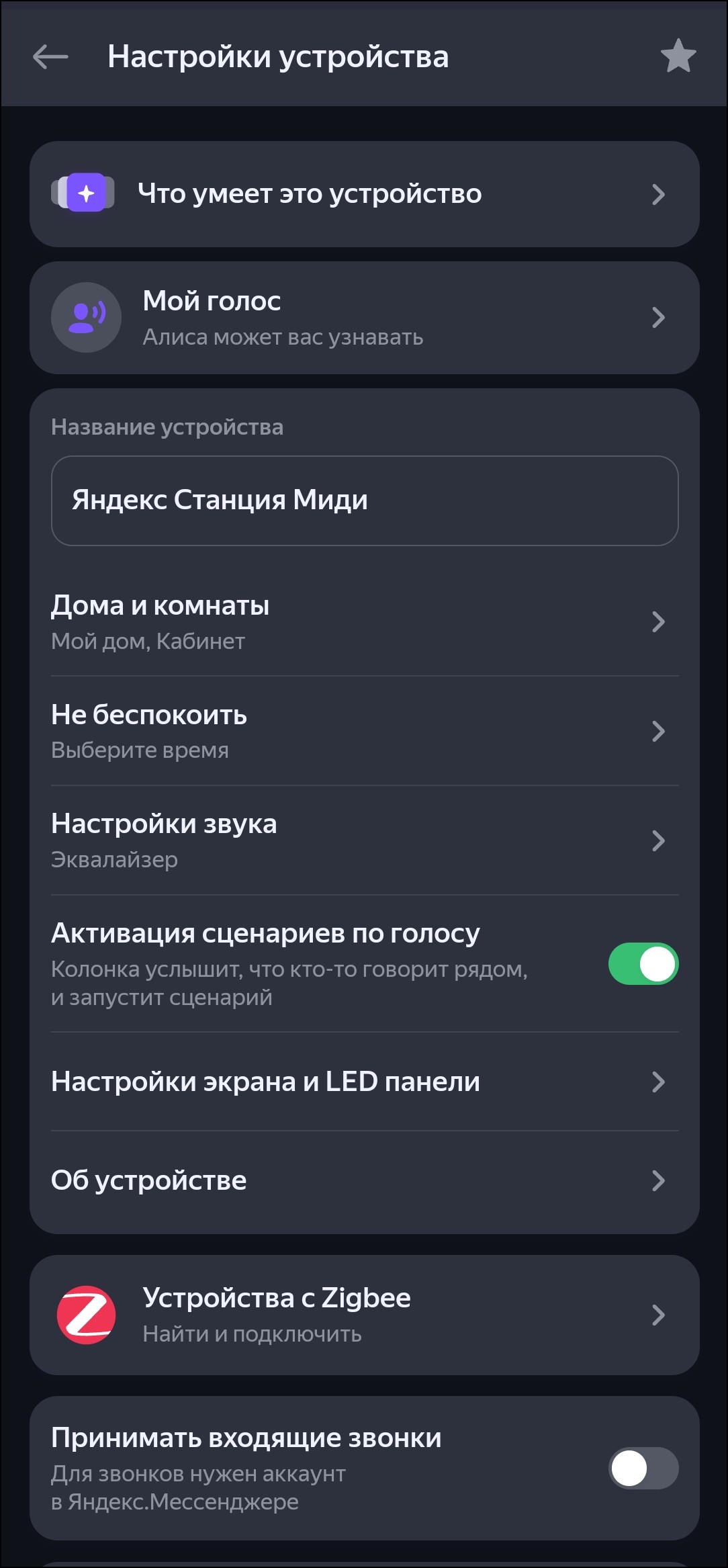Open 'Настройки звука' equalizer
Viewport: 728px width, 1568px height.
[x=364, y=840]
